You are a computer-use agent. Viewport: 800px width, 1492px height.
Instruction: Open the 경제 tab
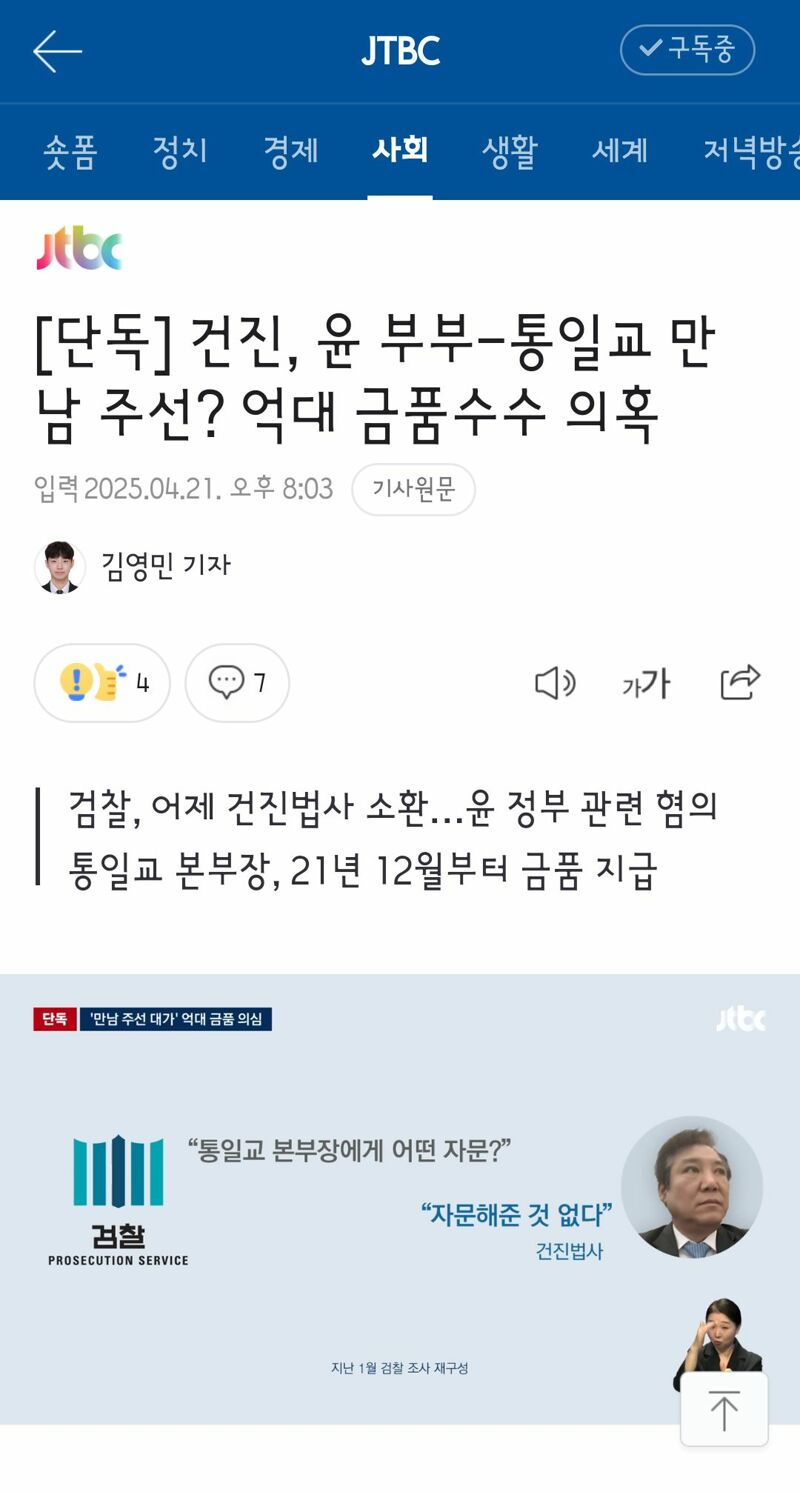[290, 151]
